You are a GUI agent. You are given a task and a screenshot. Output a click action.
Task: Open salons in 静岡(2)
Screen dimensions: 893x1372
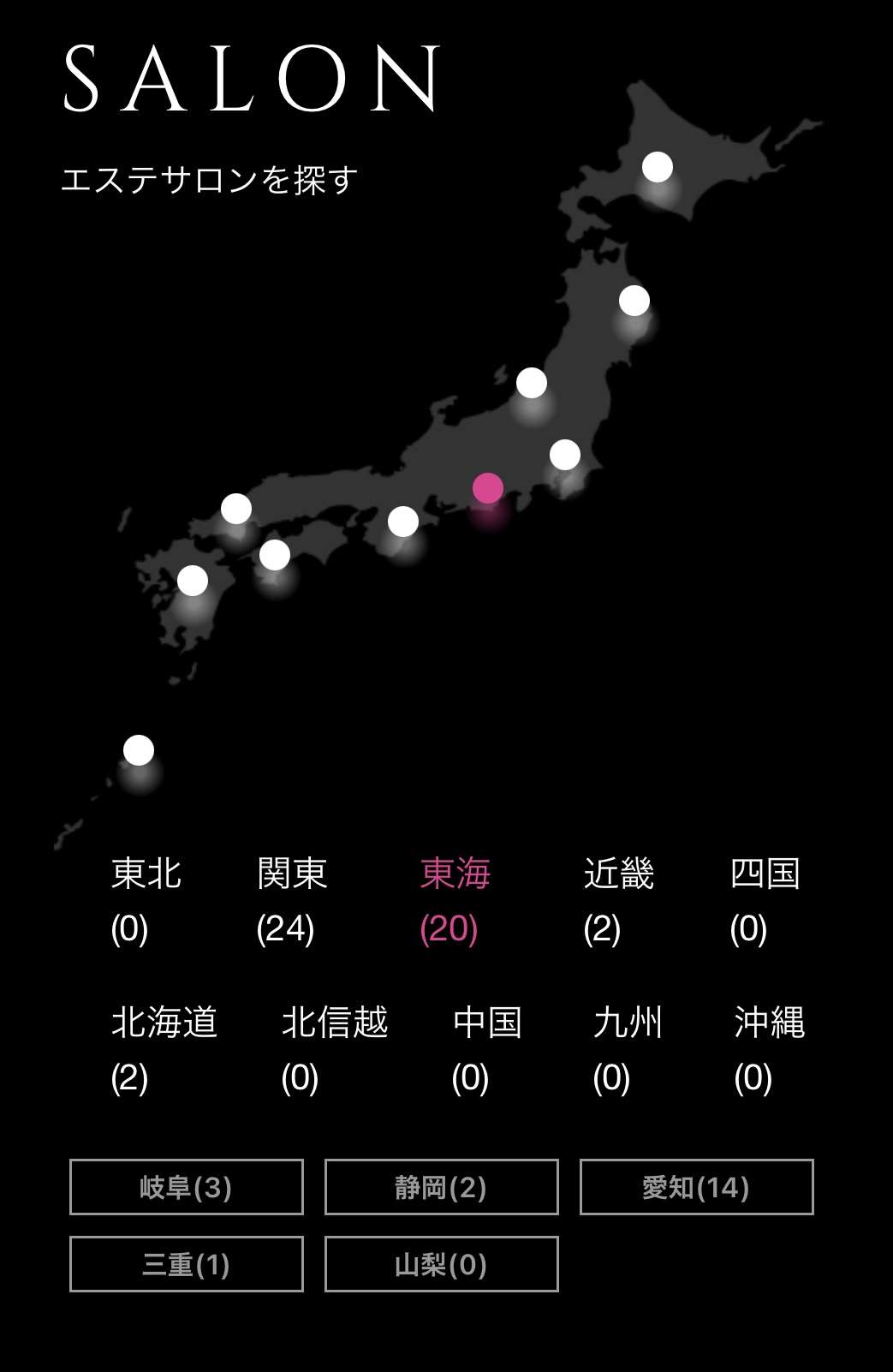click(441, 1187)
